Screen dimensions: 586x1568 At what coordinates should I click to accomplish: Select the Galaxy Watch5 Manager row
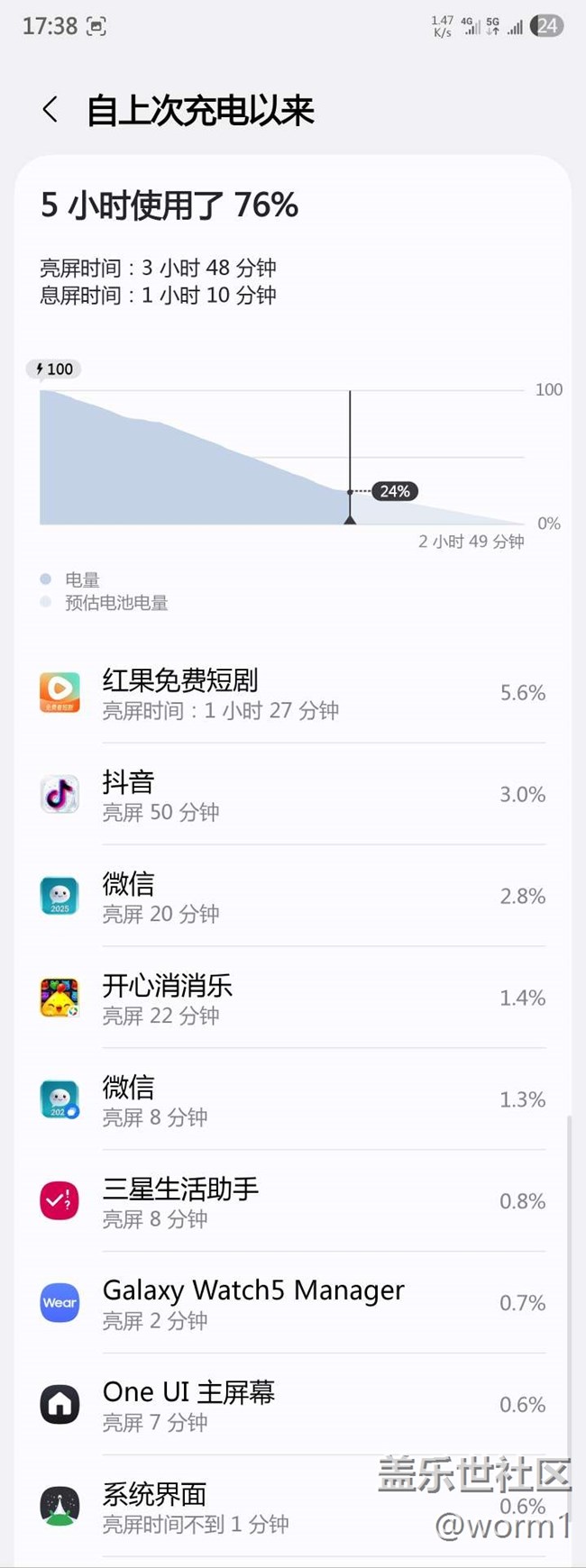click(293, 1304)
